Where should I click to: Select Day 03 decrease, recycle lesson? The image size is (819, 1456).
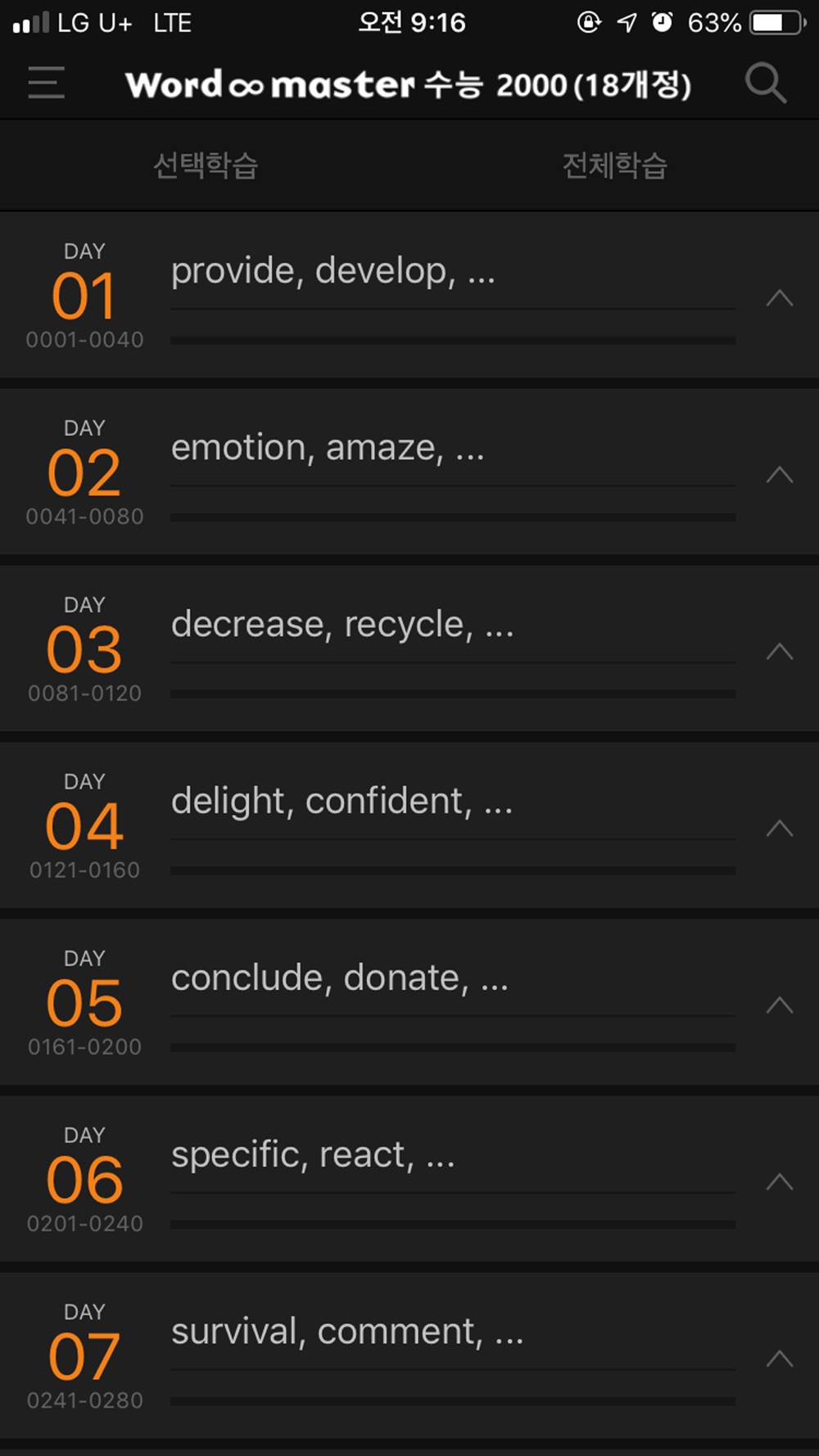coord(409,649)
